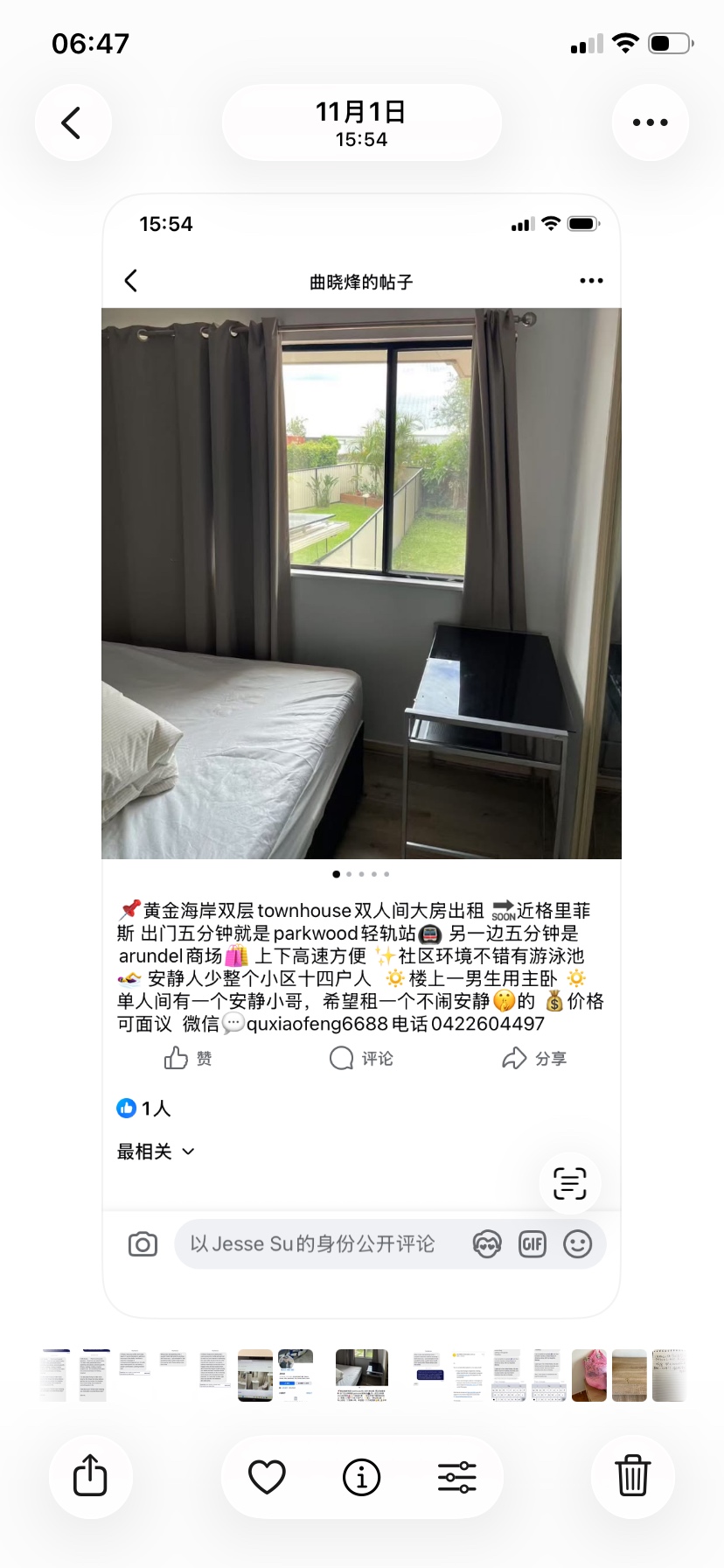The image size is (724, 1568).
Task: Go back to the photo library
Action: 73,122
